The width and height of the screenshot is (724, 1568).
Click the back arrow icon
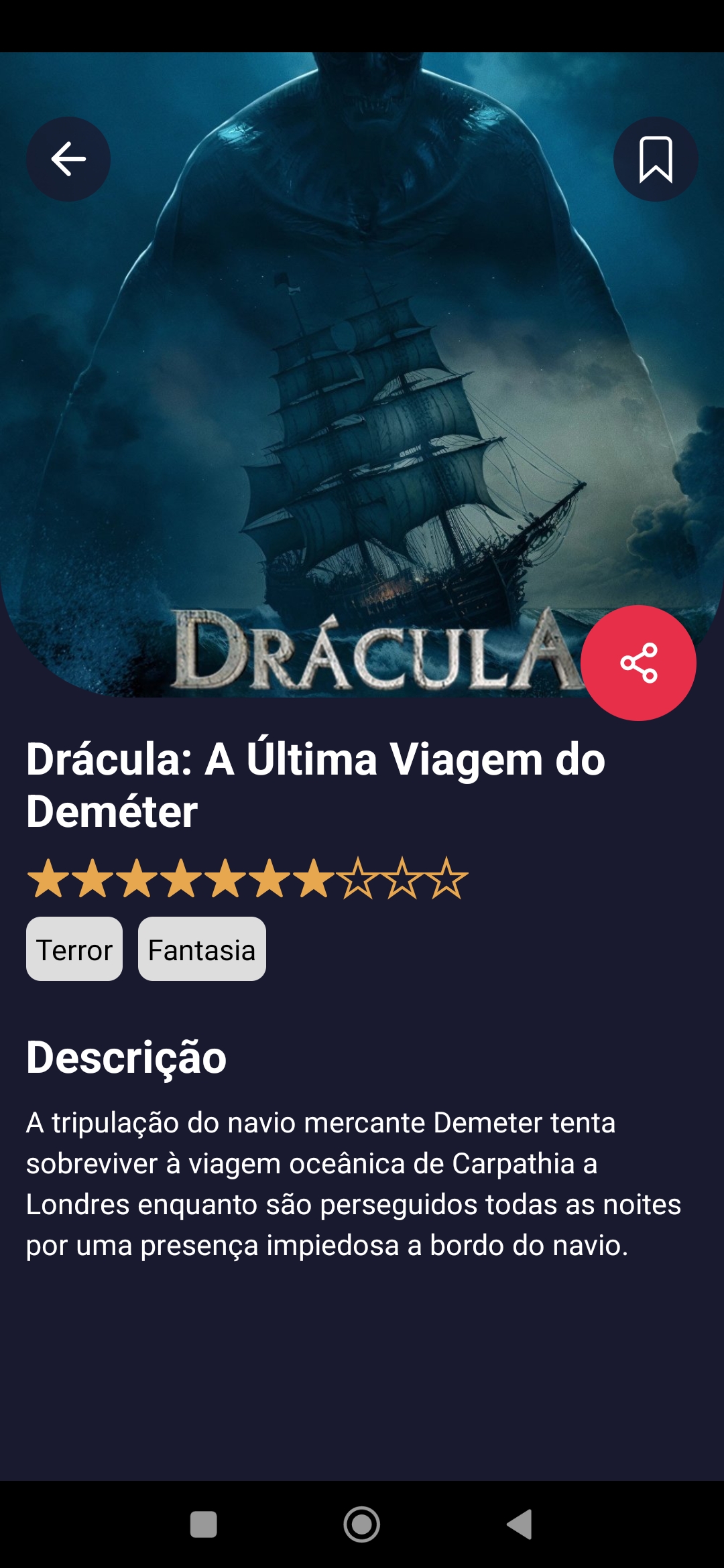coord(67,159)
